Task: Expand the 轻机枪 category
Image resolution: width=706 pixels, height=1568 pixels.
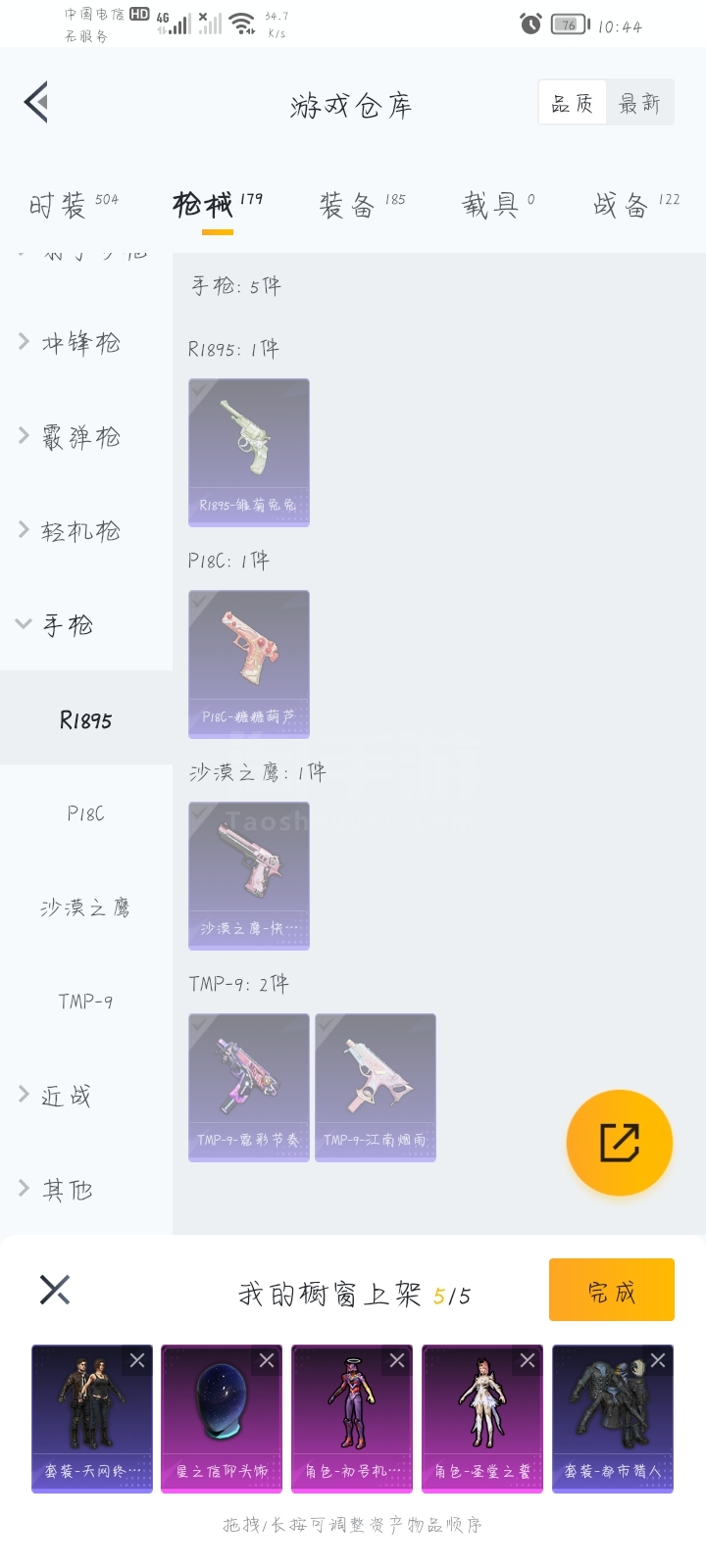Action: pos(80,530)
